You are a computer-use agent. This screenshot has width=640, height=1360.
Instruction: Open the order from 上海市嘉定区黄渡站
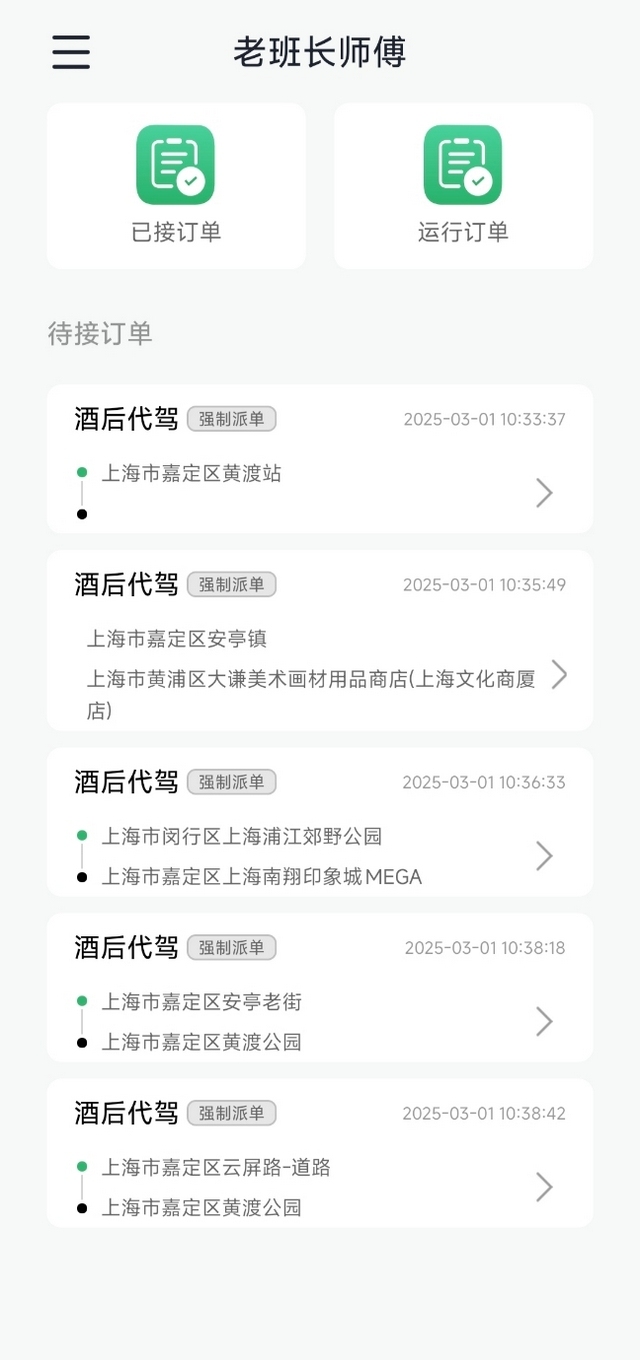tap(320, 459)
